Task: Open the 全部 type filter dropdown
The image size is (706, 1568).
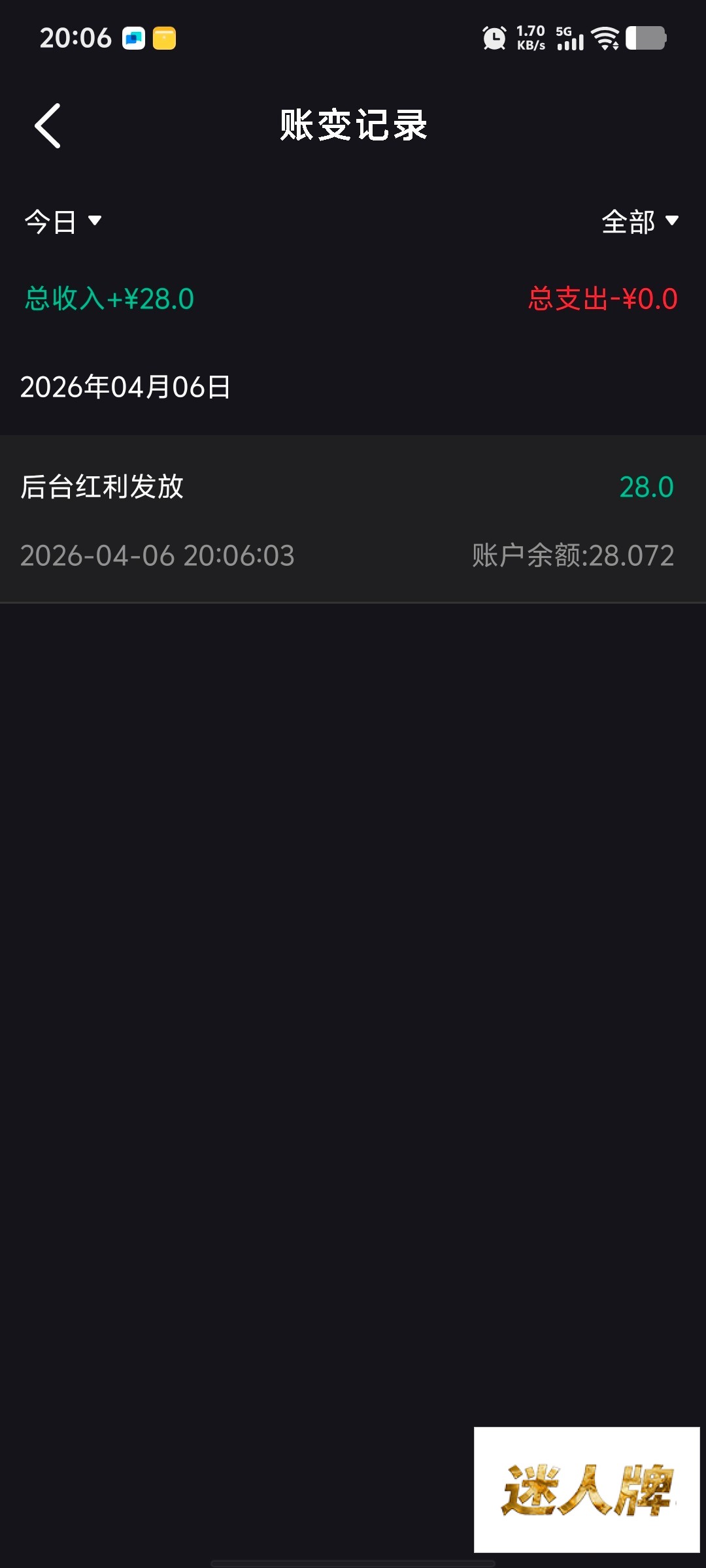Action: tap(639, 221)
